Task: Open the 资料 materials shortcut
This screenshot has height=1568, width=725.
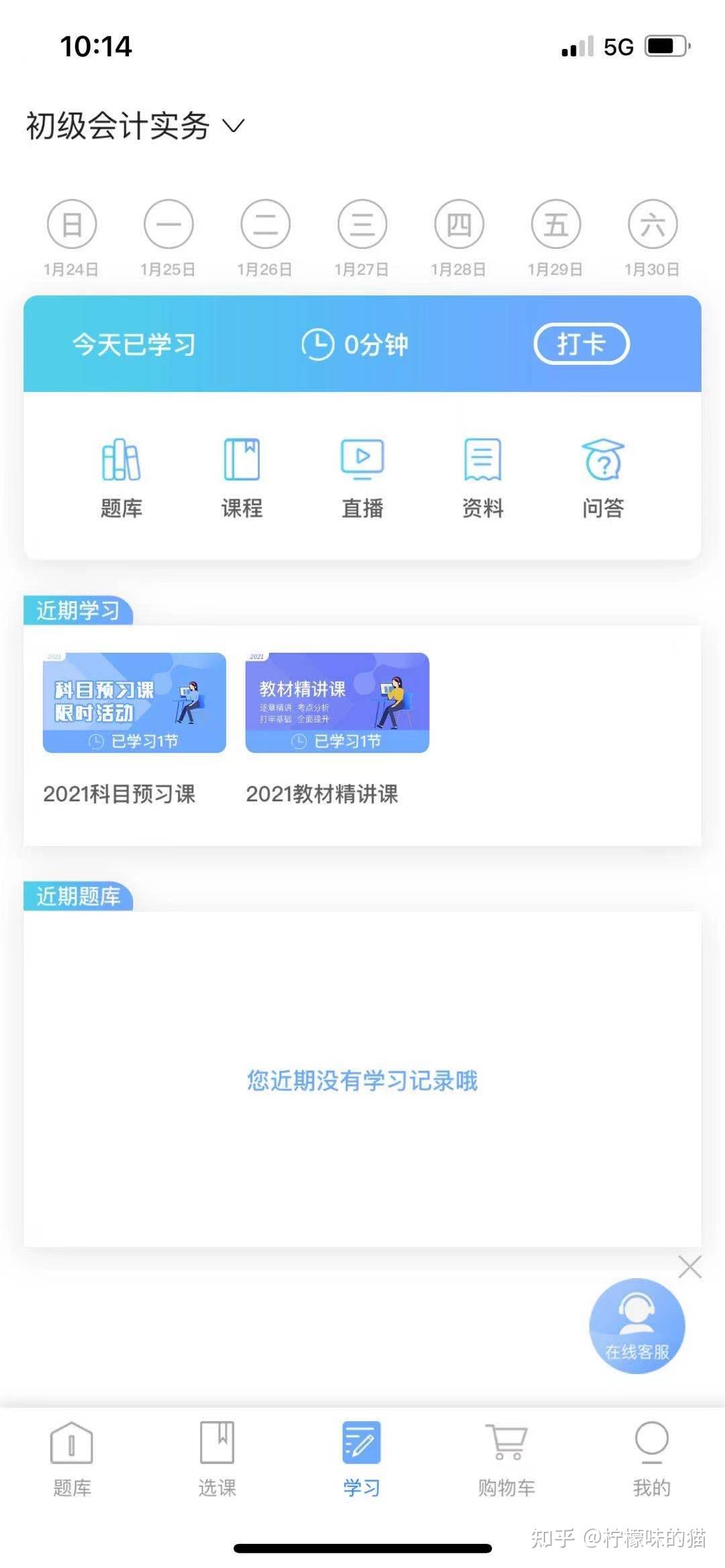Action: click(483, 476)
